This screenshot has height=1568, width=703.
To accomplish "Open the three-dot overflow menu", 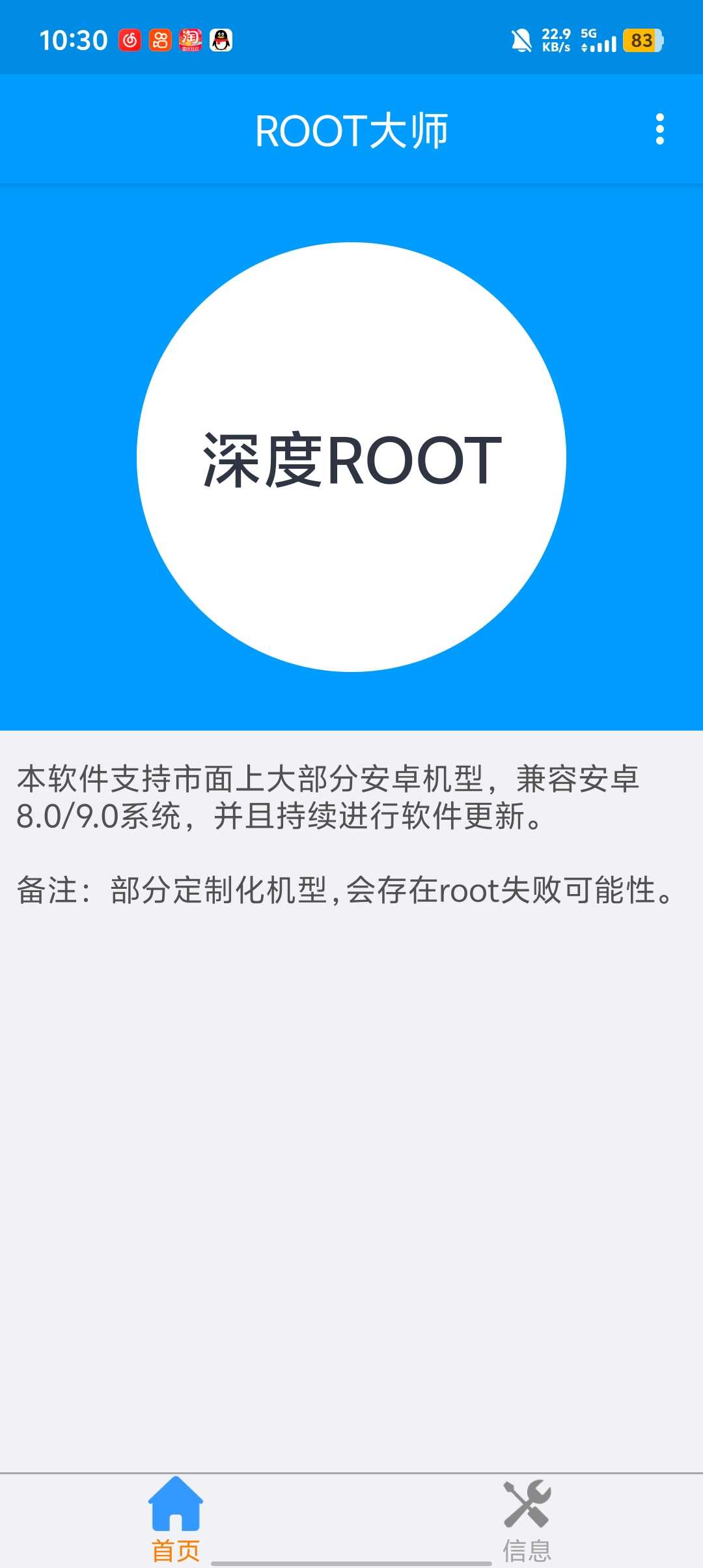I will (x=659, y=130).
